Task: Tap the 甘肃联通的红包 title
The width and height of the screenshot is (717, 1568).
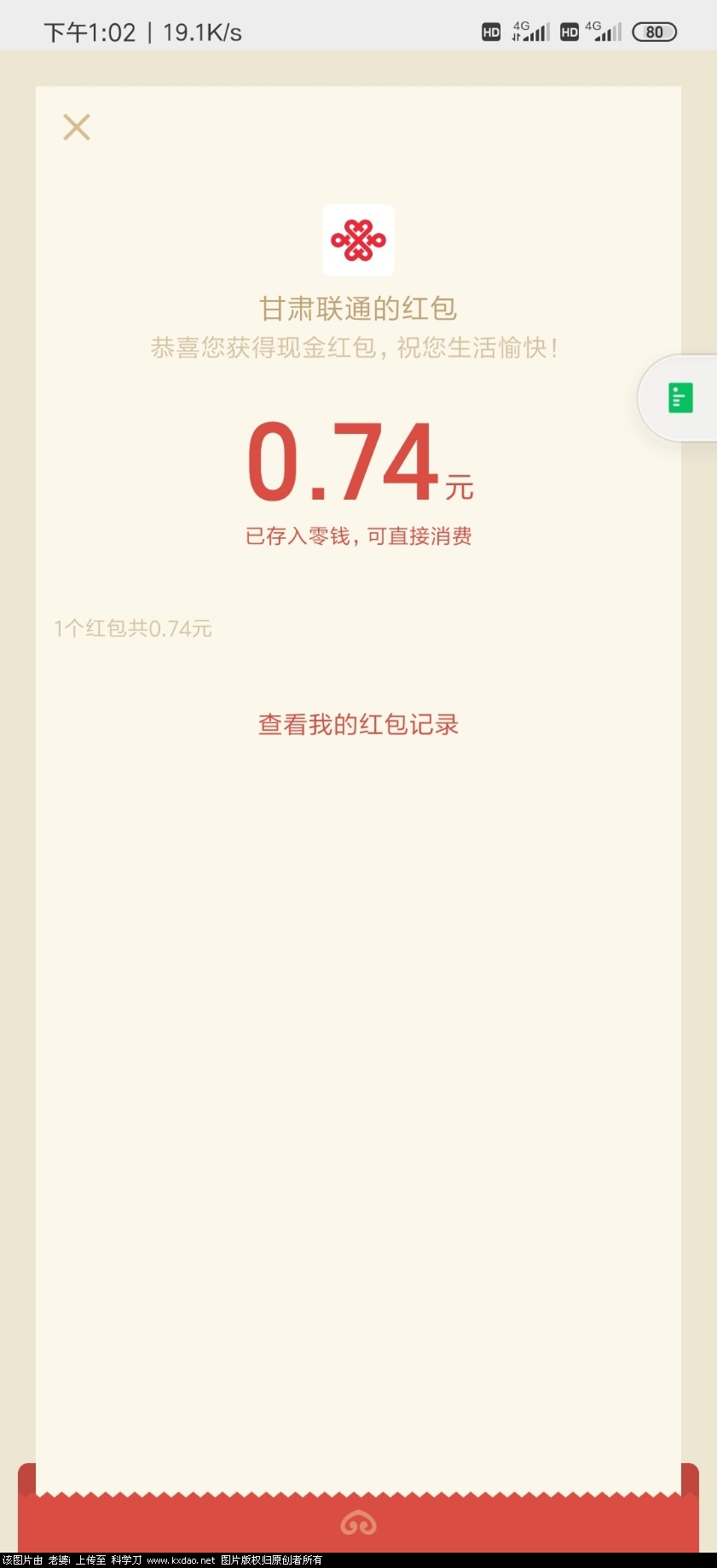Action: click(x=358, y=309)
